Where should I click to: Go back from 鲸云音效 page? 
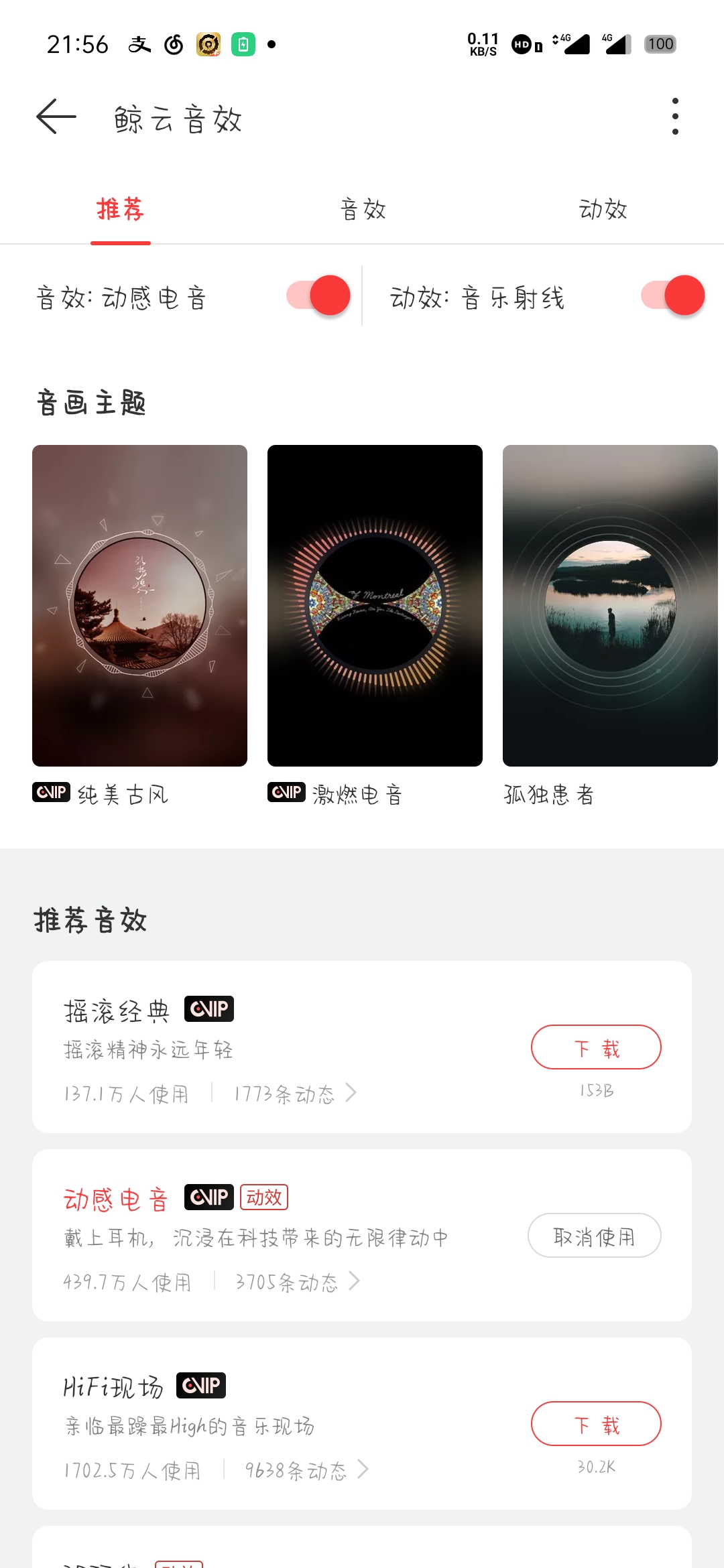[56, 117]
